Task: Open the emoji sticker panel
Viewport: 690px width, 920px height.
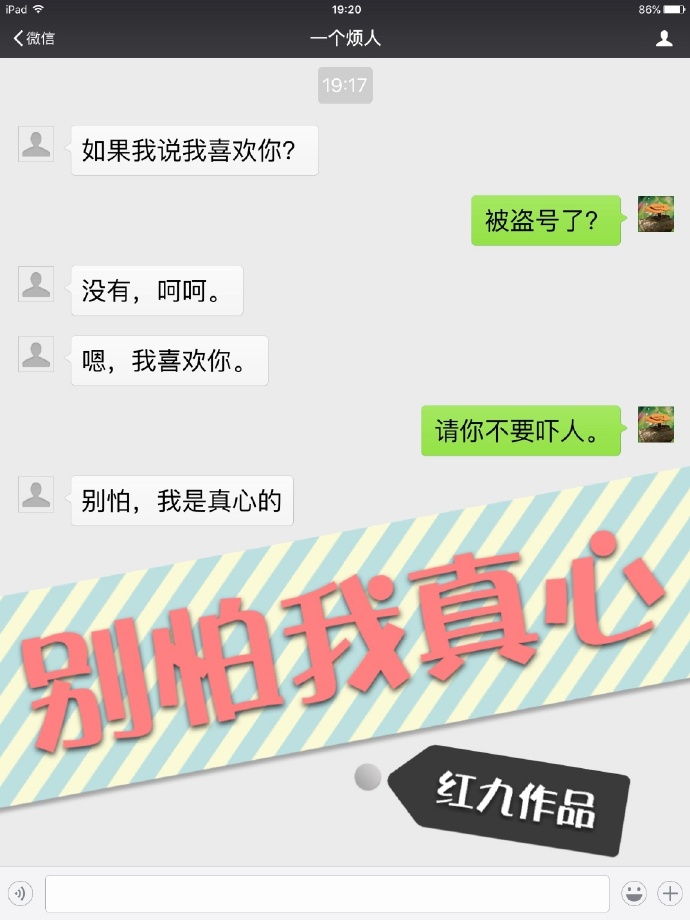Action: (x=633, y=893)
